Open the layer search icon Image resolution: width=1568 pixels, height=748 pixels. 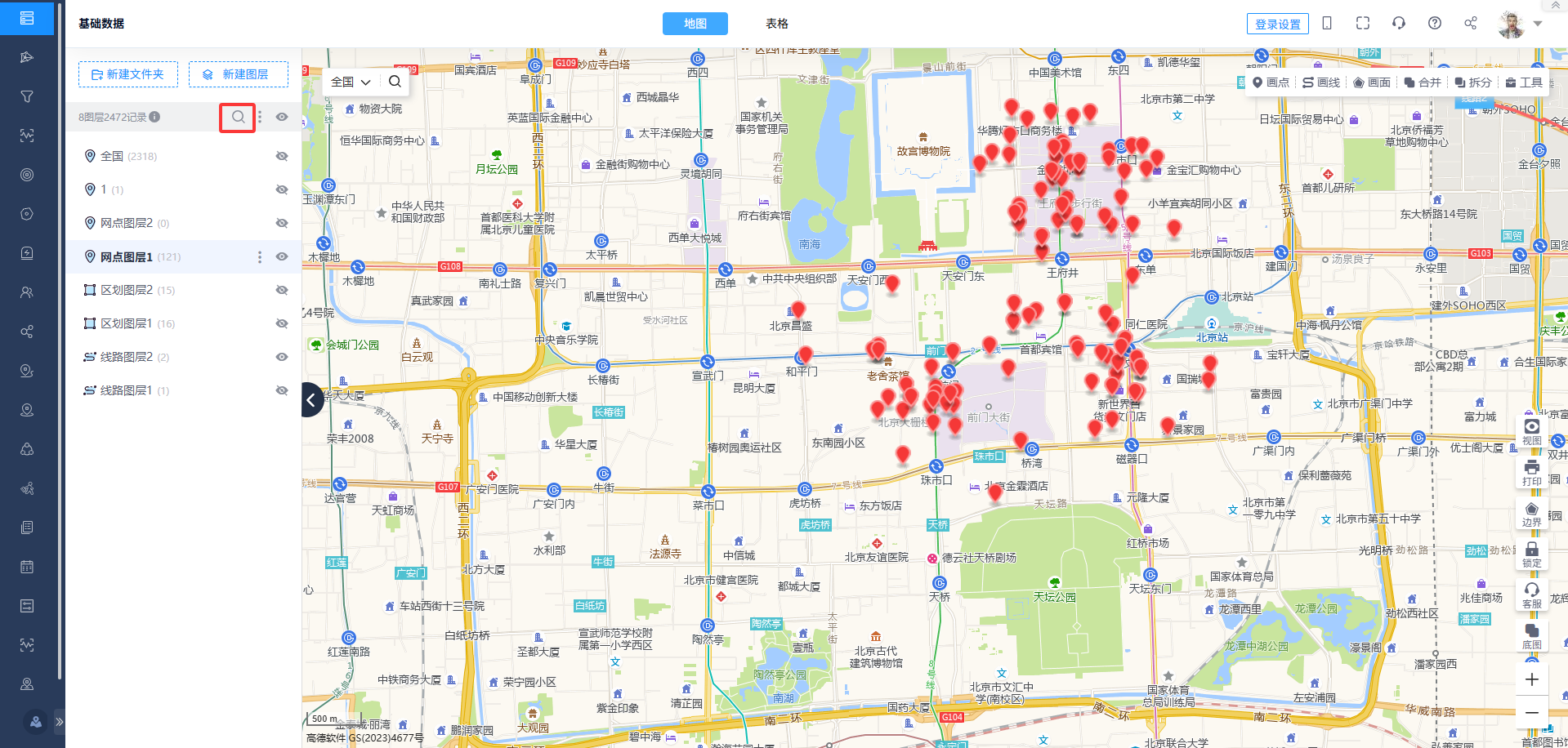[x=238, y=118]
